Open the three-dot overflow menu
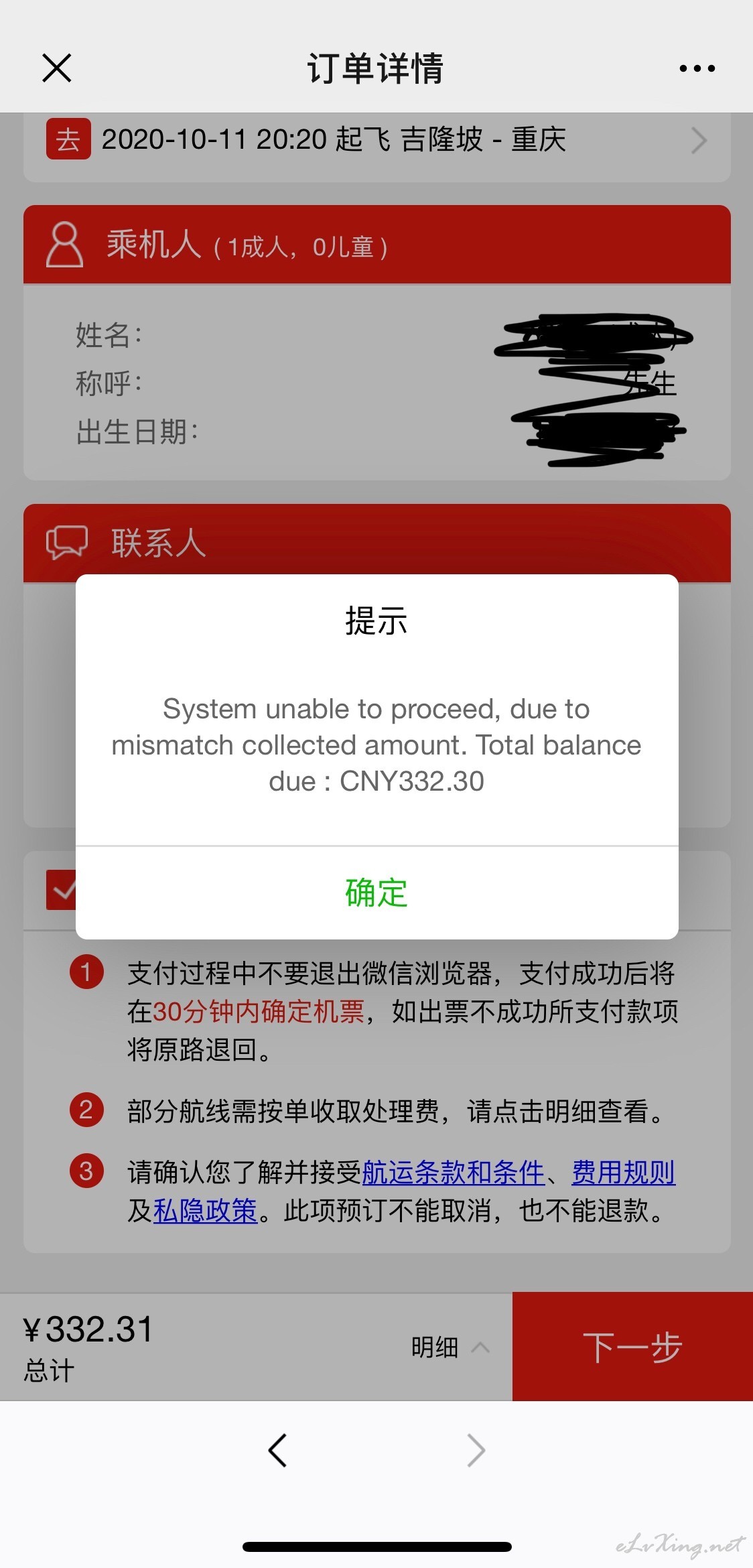The height and width of the screenshot is (1568, 753). coord(697,68)
